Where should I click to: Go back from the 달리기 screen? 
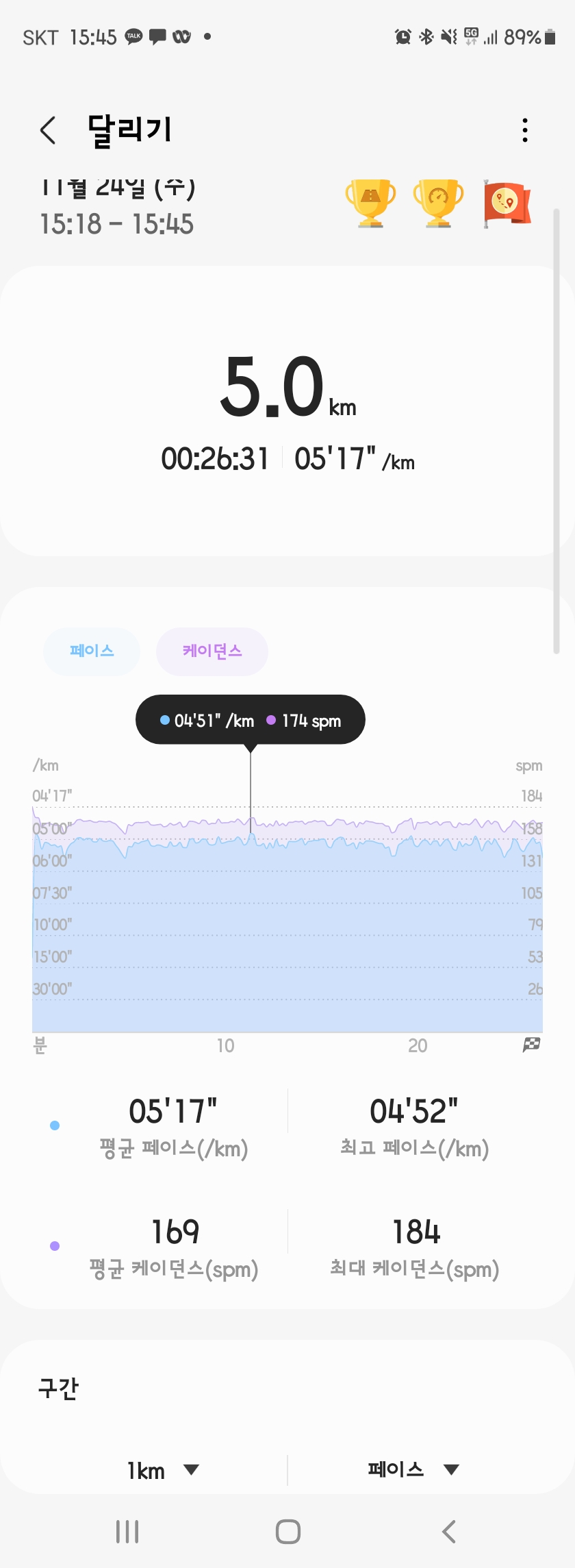pyautogui.click(x=48, y=129)
